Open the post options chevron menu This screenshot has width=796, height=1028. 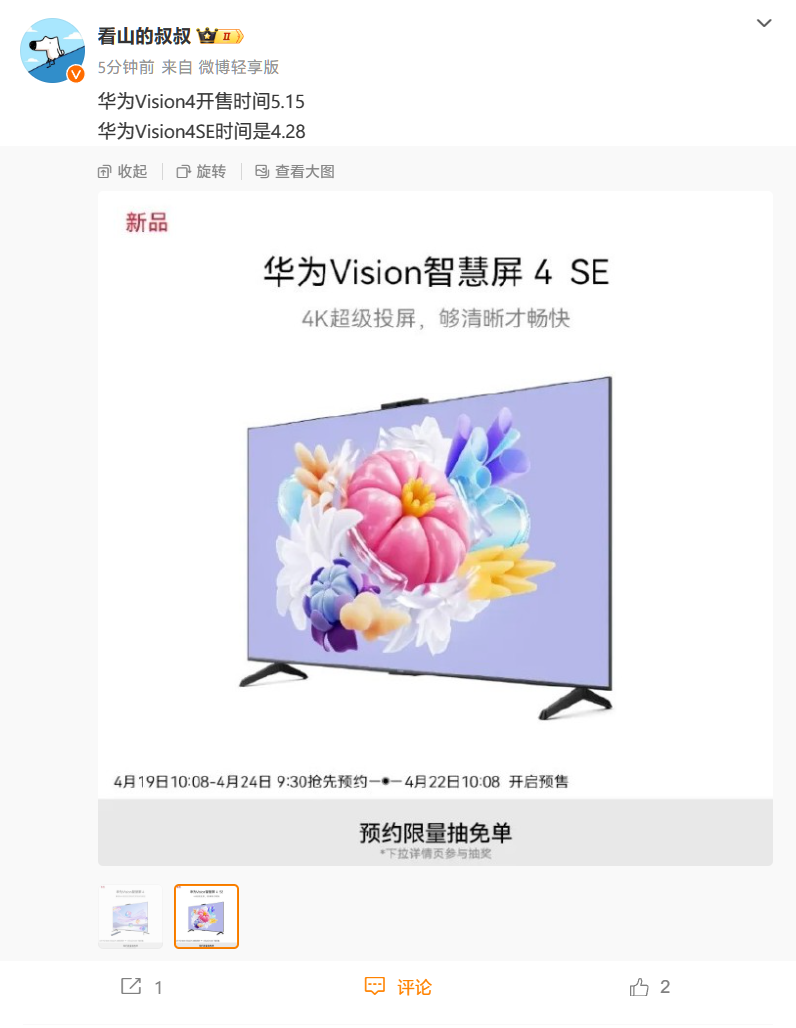pos(764,23)
